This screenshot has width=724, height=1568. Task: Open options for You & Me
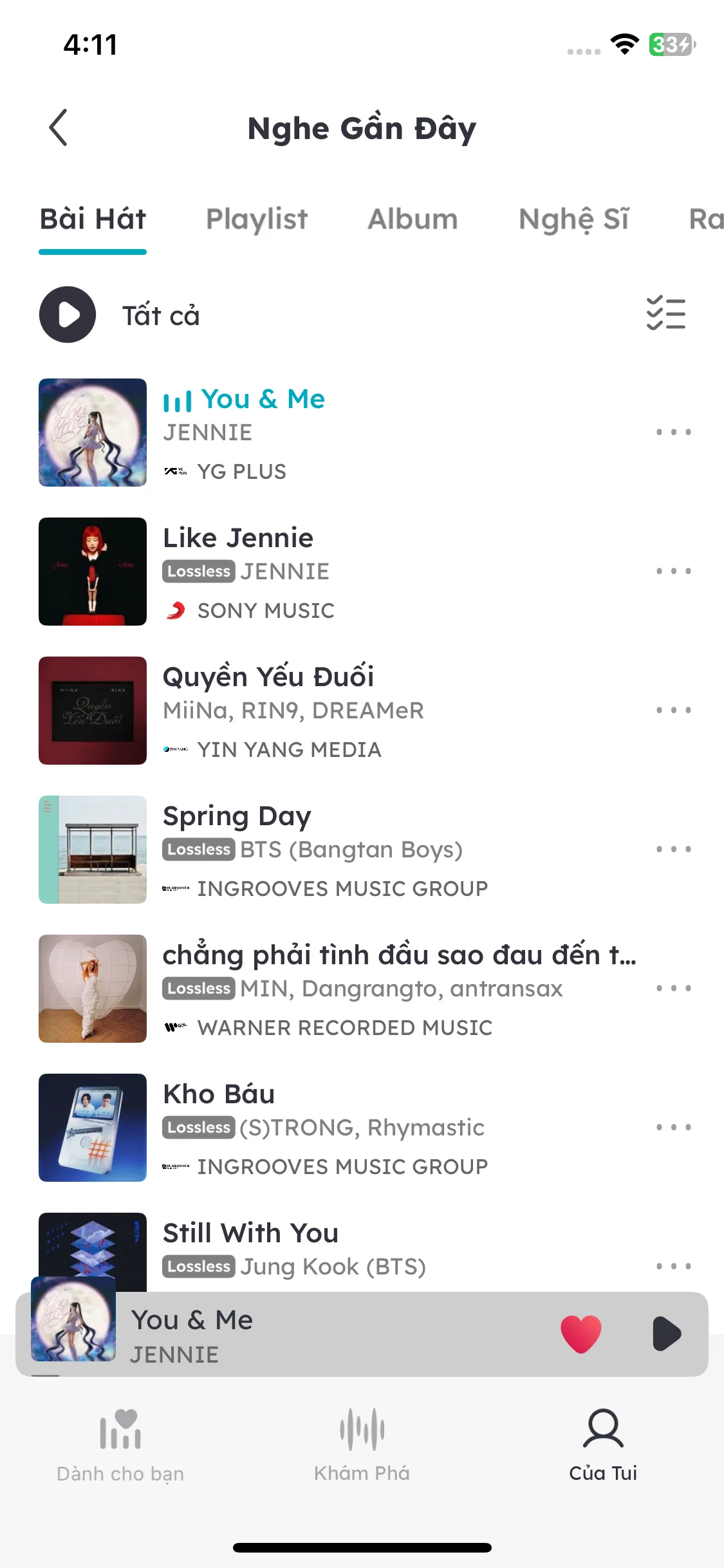tap(673, 432)
